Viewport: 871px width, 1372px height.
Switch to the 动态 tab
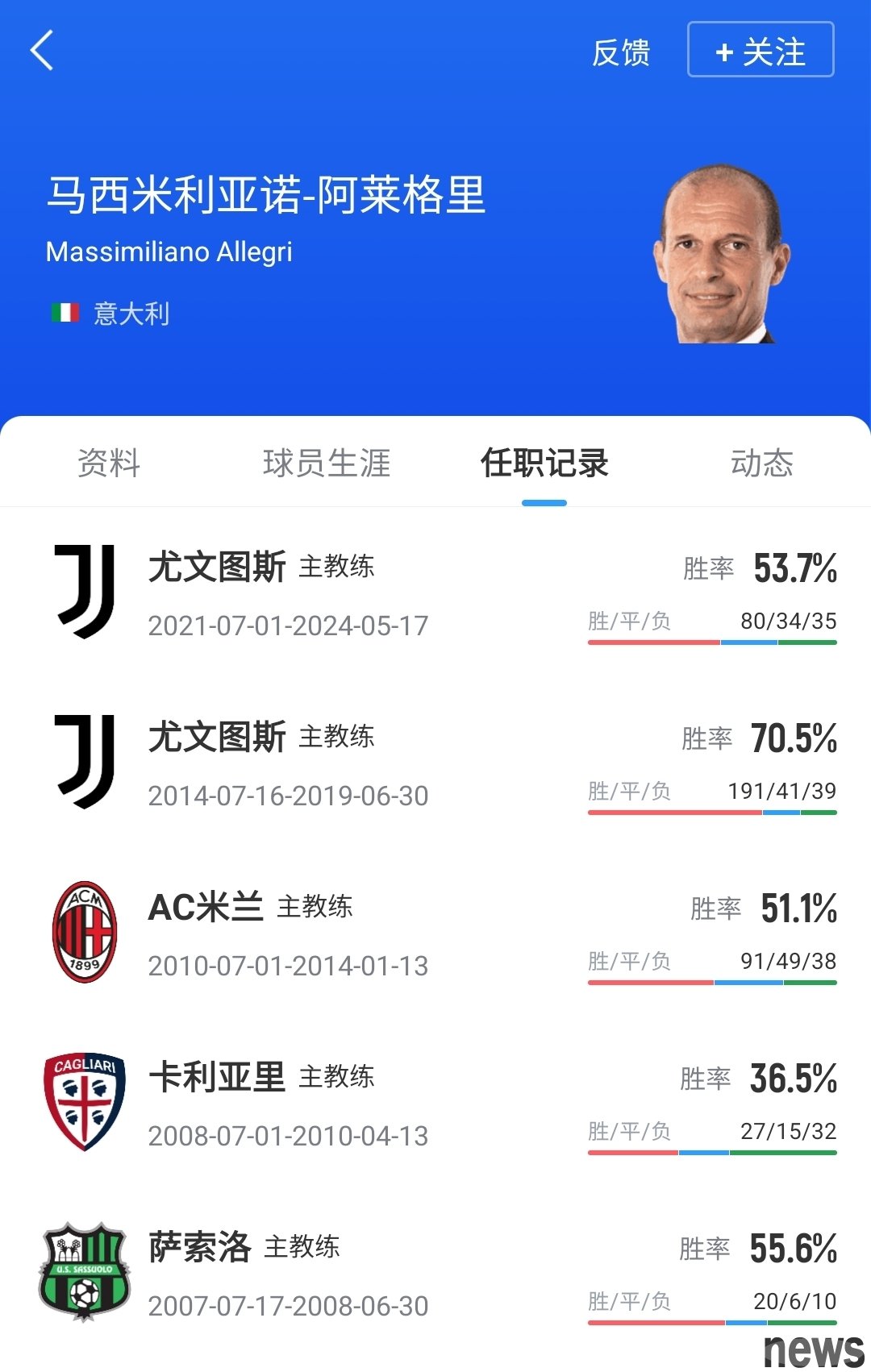[762, 464]
